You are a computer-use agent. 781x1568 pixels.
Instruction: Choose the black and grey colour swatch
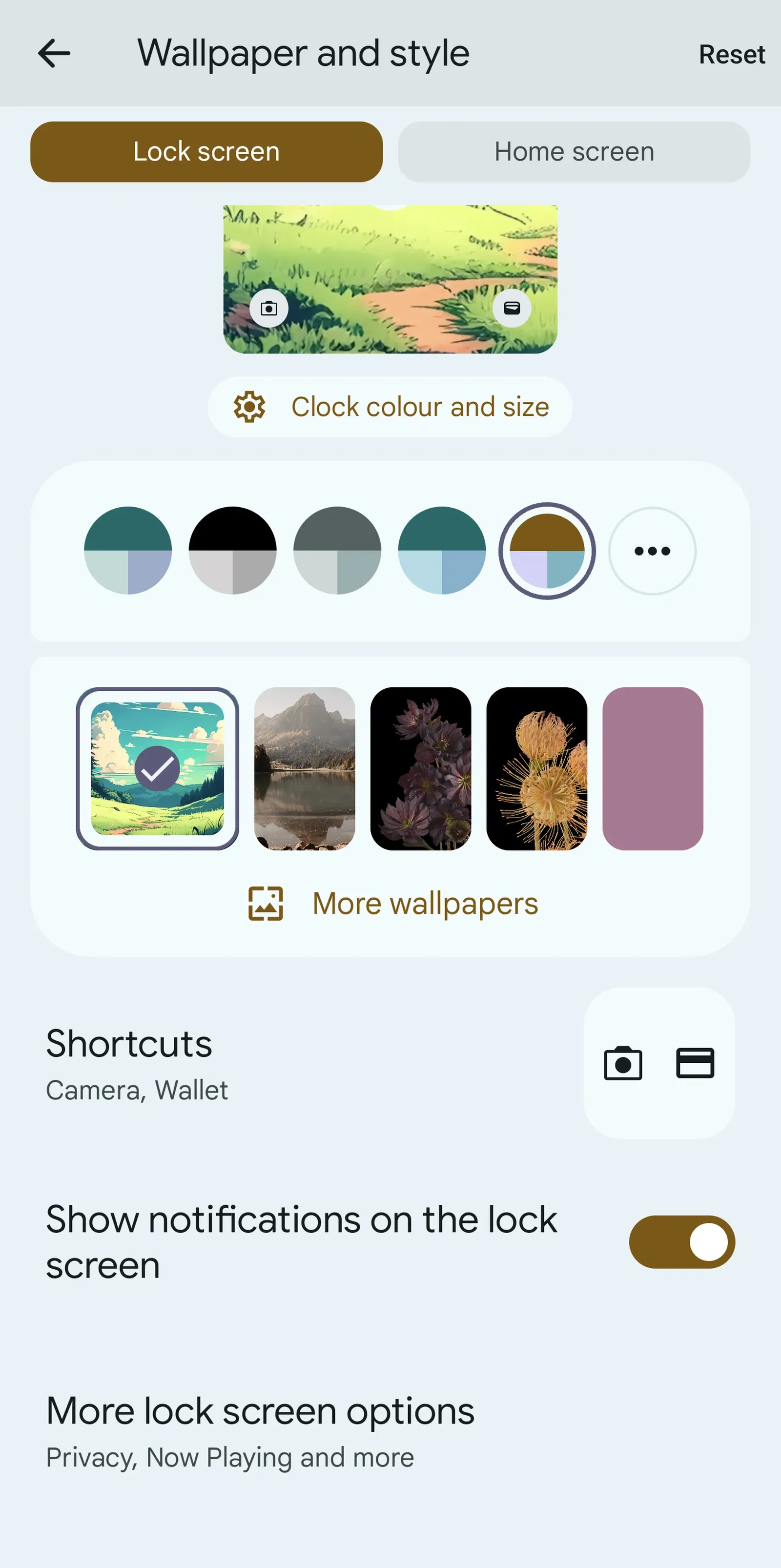[x=232, y=550]
